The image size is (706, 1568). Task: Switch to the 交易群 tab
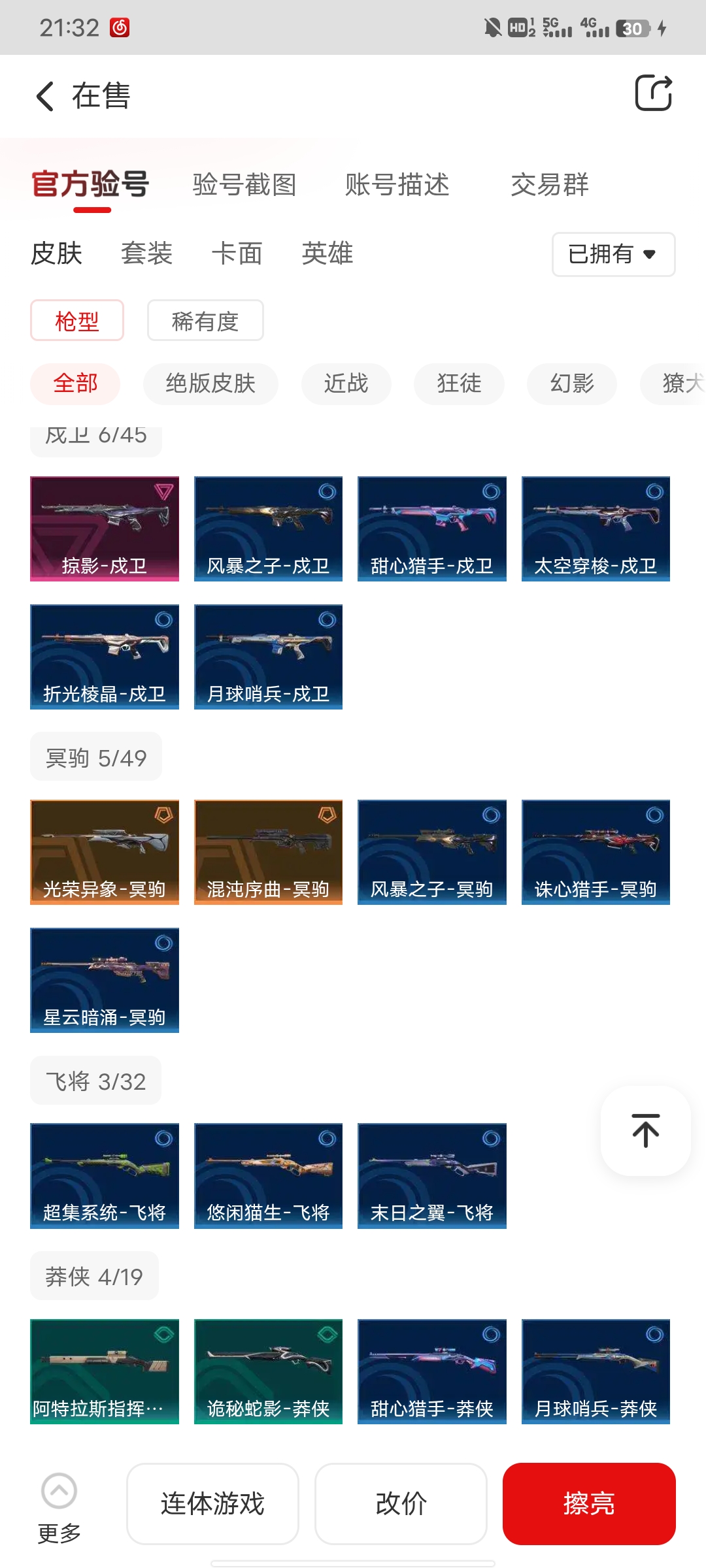(x=550, y=184)
